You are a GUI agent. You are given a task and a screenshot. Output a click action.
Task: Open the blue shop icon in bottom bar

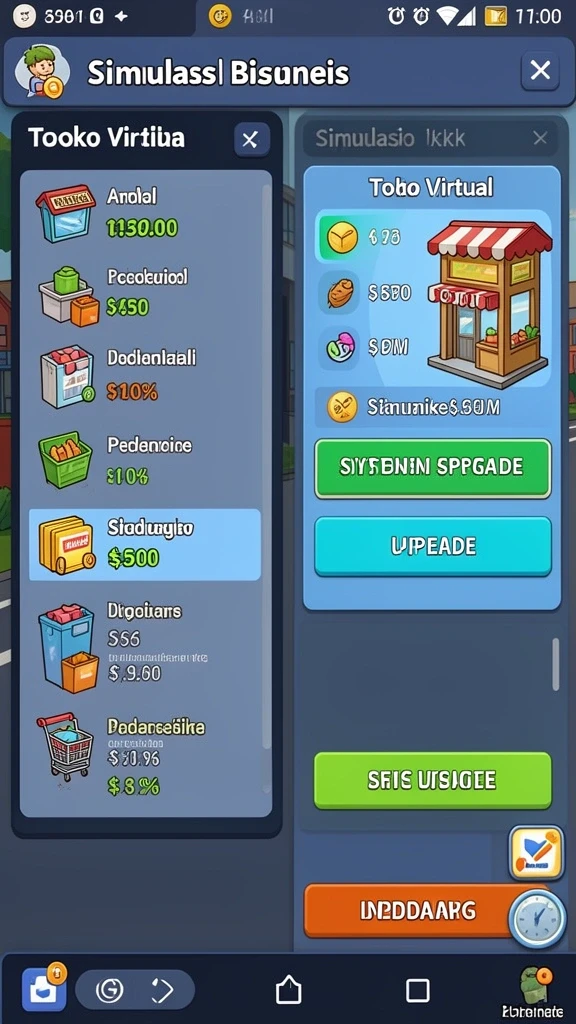click(44, 989)
